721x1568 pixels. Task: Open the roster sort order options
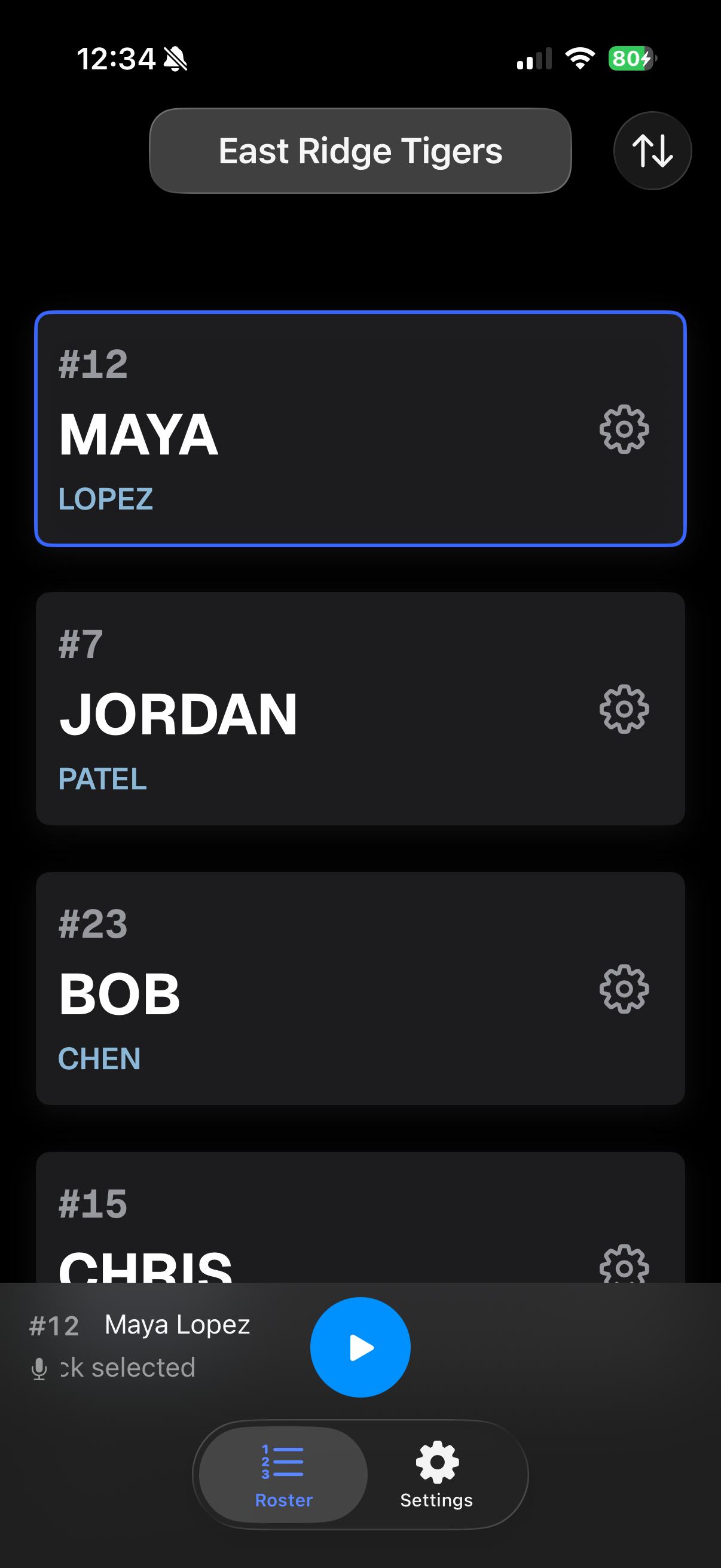pyautogui.click(x=652, y=151)
